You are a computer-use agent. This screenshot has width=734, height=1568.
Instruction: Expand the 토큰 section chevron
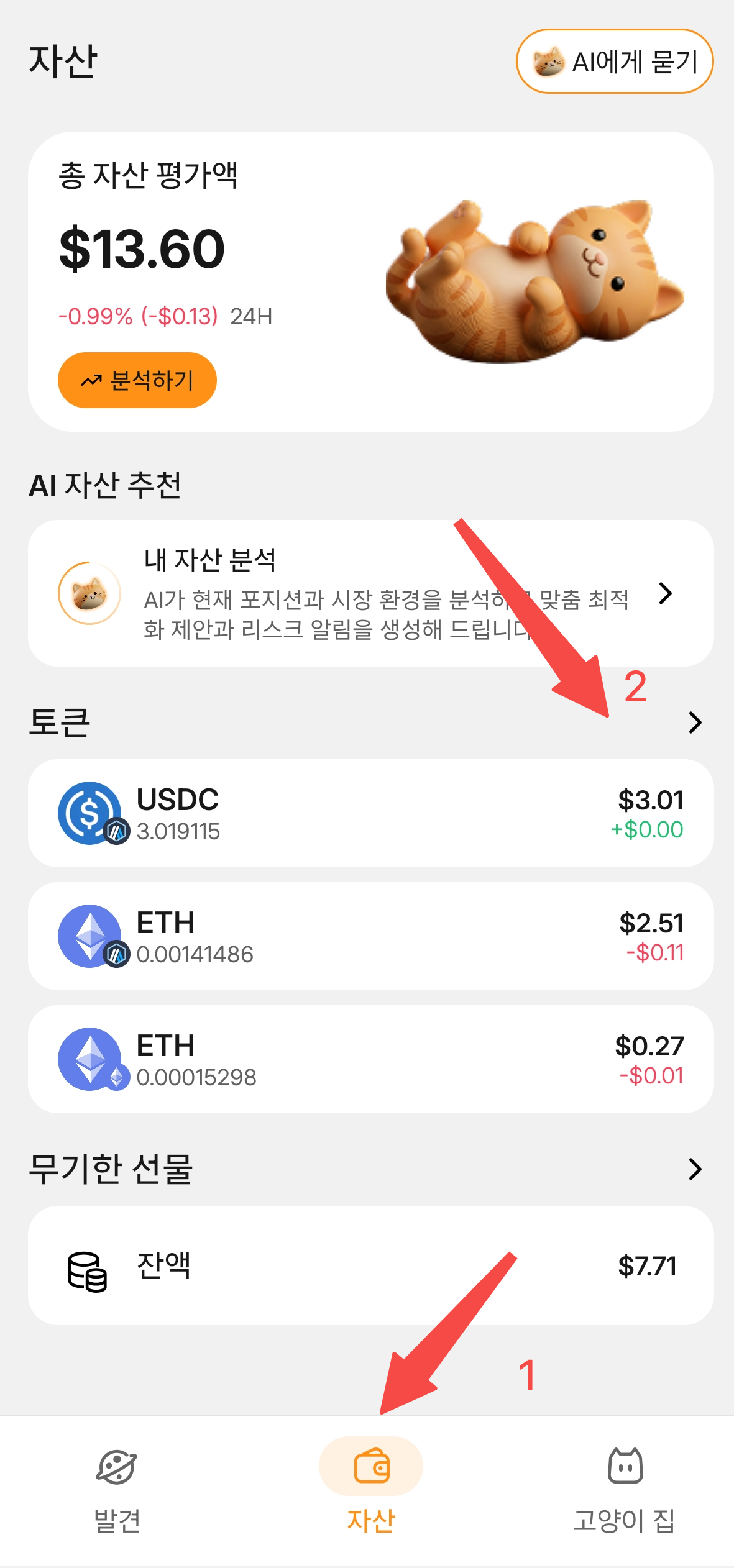click(695, 722)
